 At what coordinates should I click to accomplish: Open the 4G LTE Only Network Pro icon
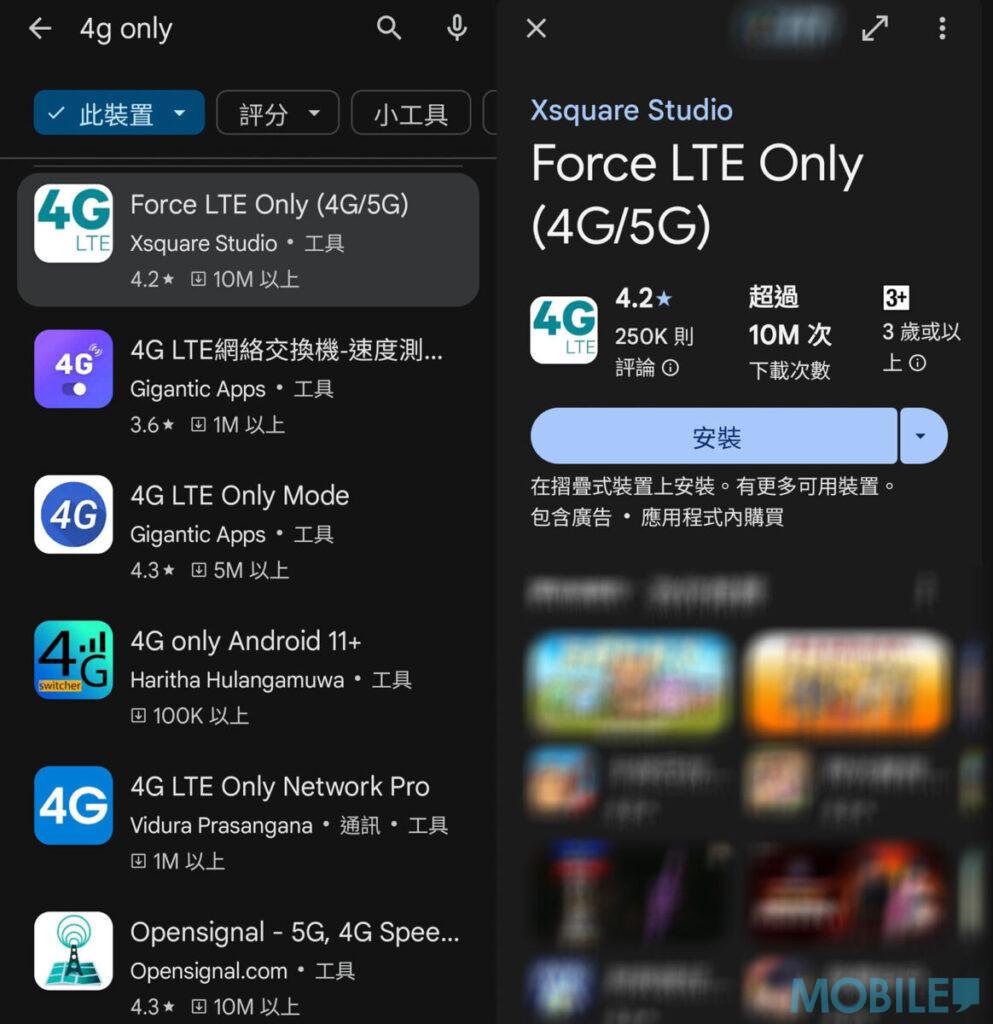coord(73,806)
